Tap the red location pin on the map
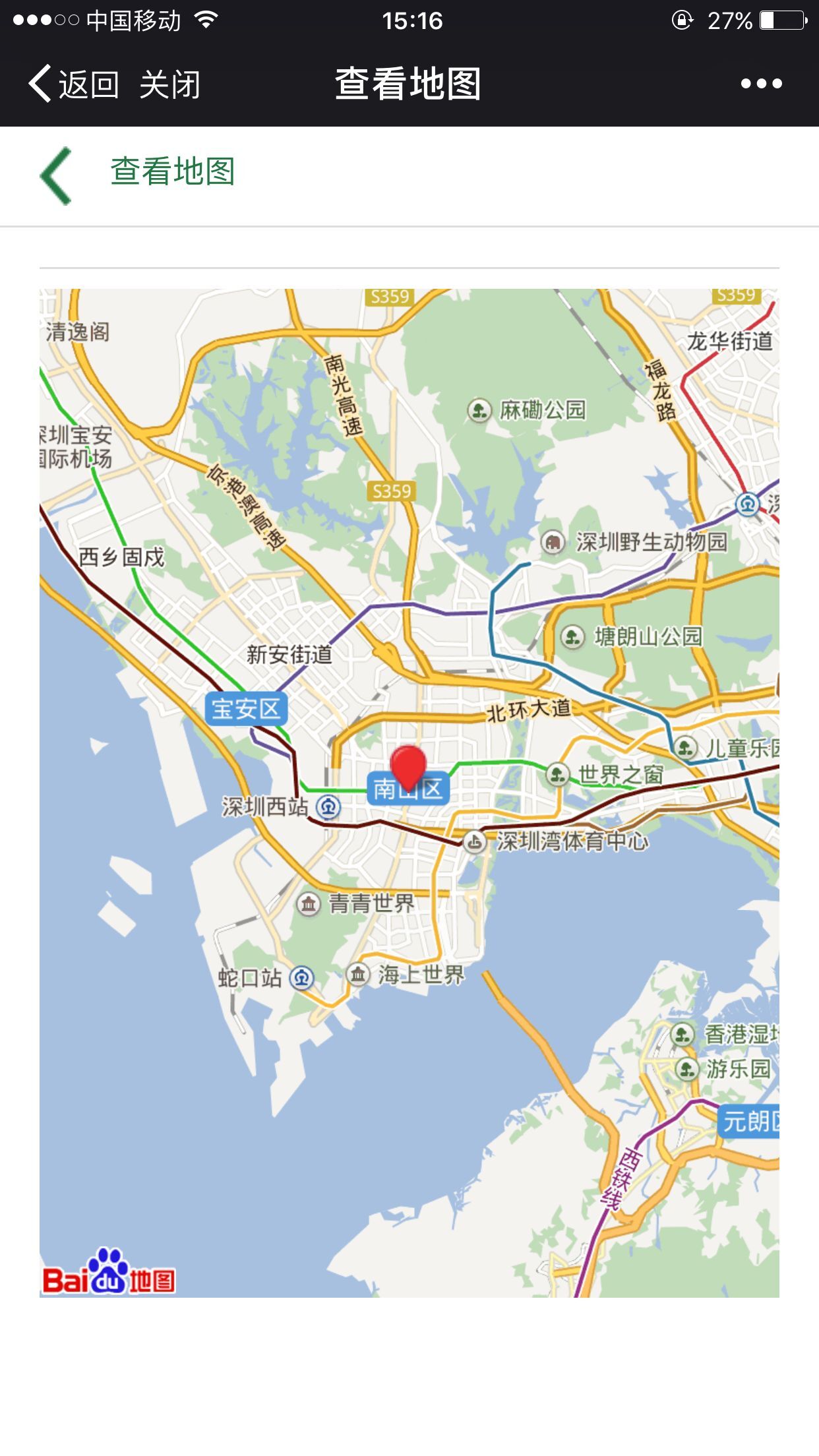 (x=409, y=766)
